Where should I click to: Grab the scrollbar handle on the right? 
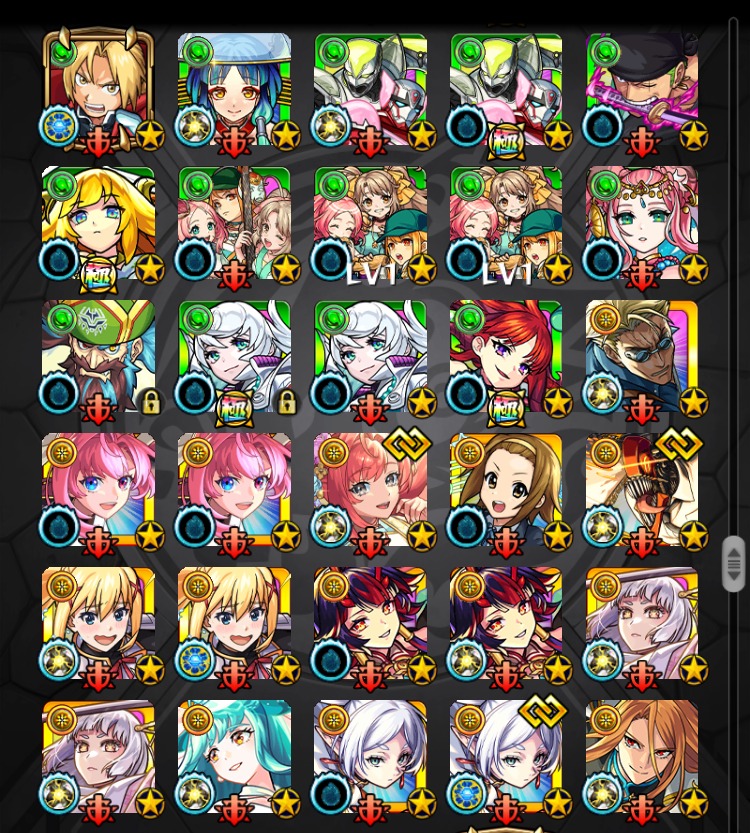click(734, 564)
